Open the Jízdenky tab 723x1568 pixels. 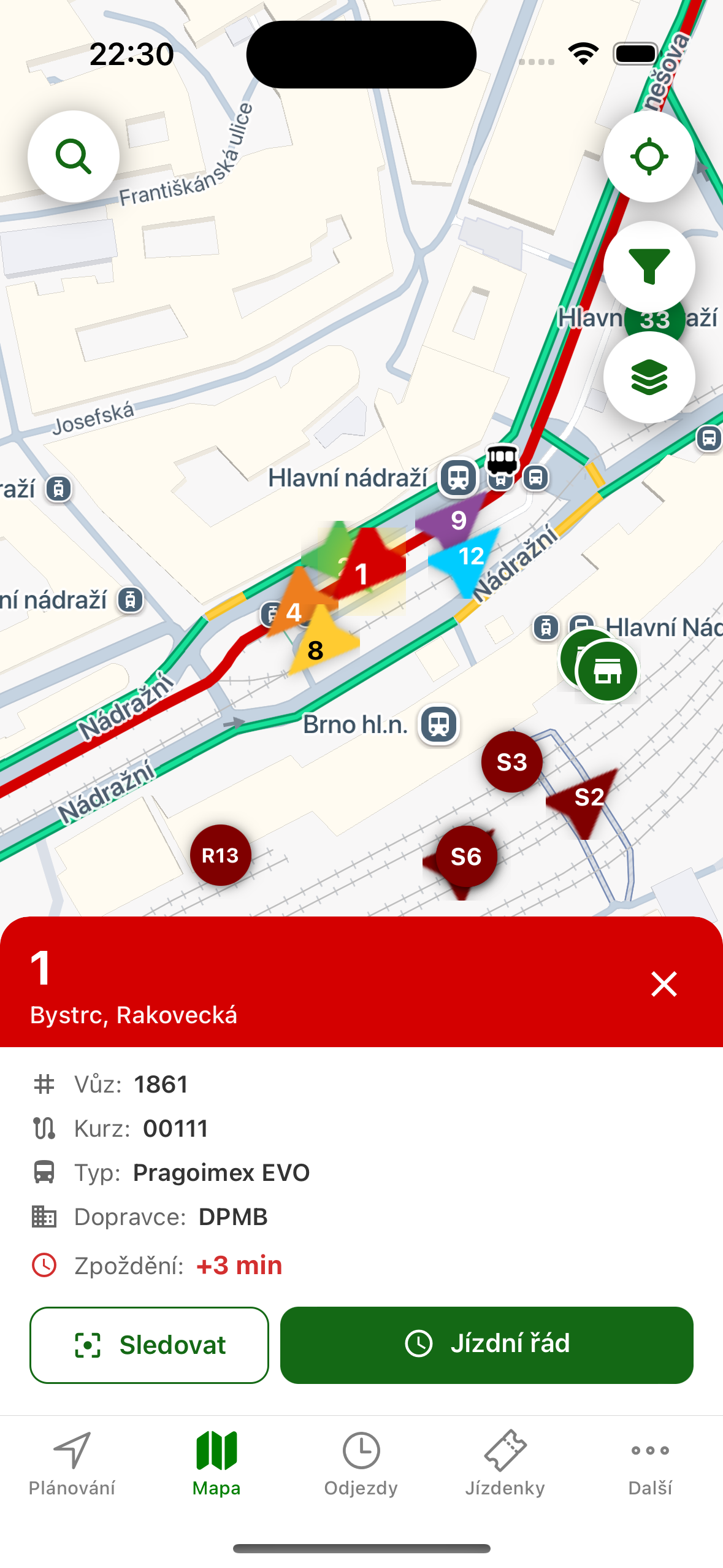tap(505, 1463)
